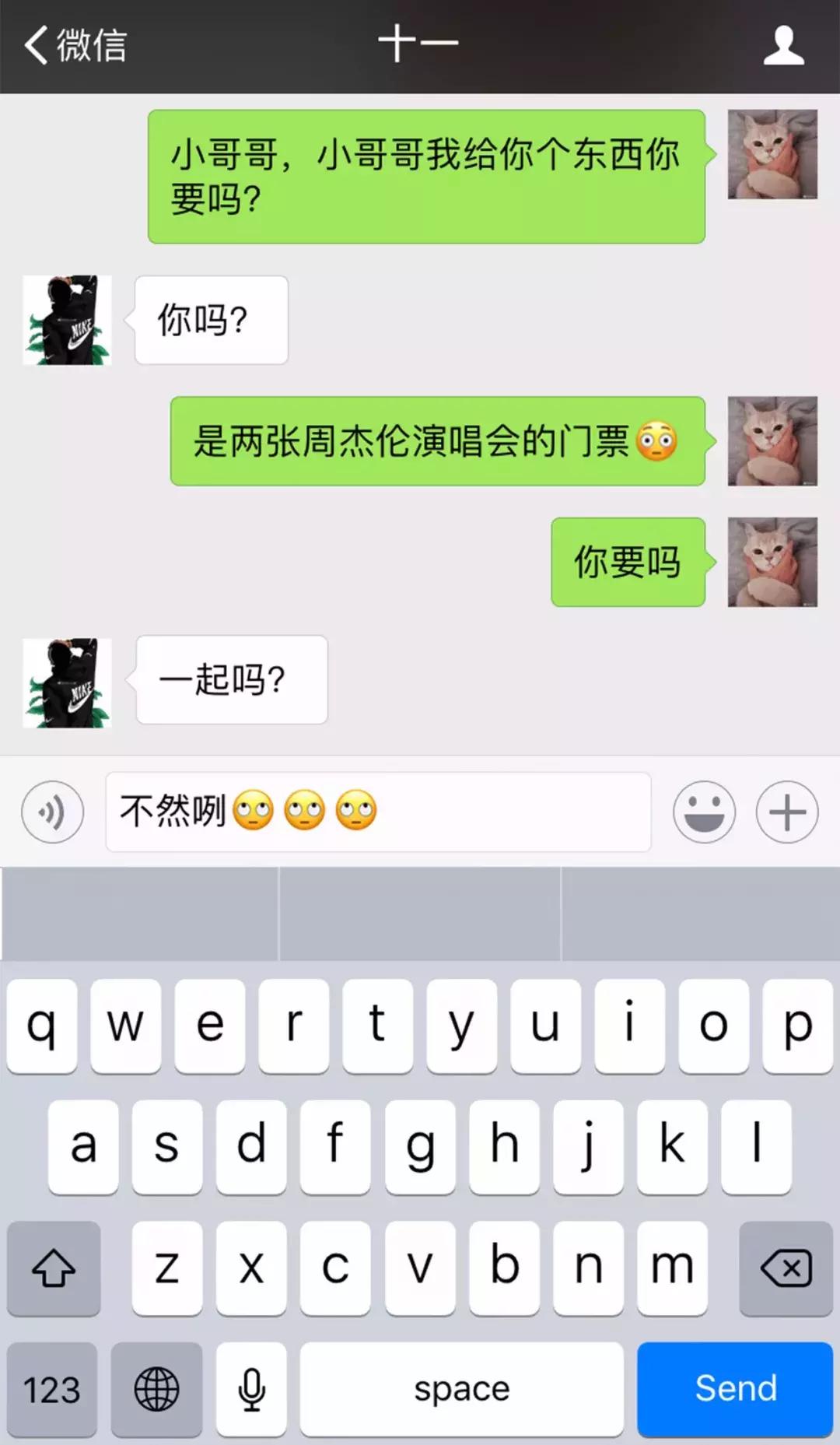Tap the text field containing '不然咧'
Screen dimensions: 840x1445
378,812
